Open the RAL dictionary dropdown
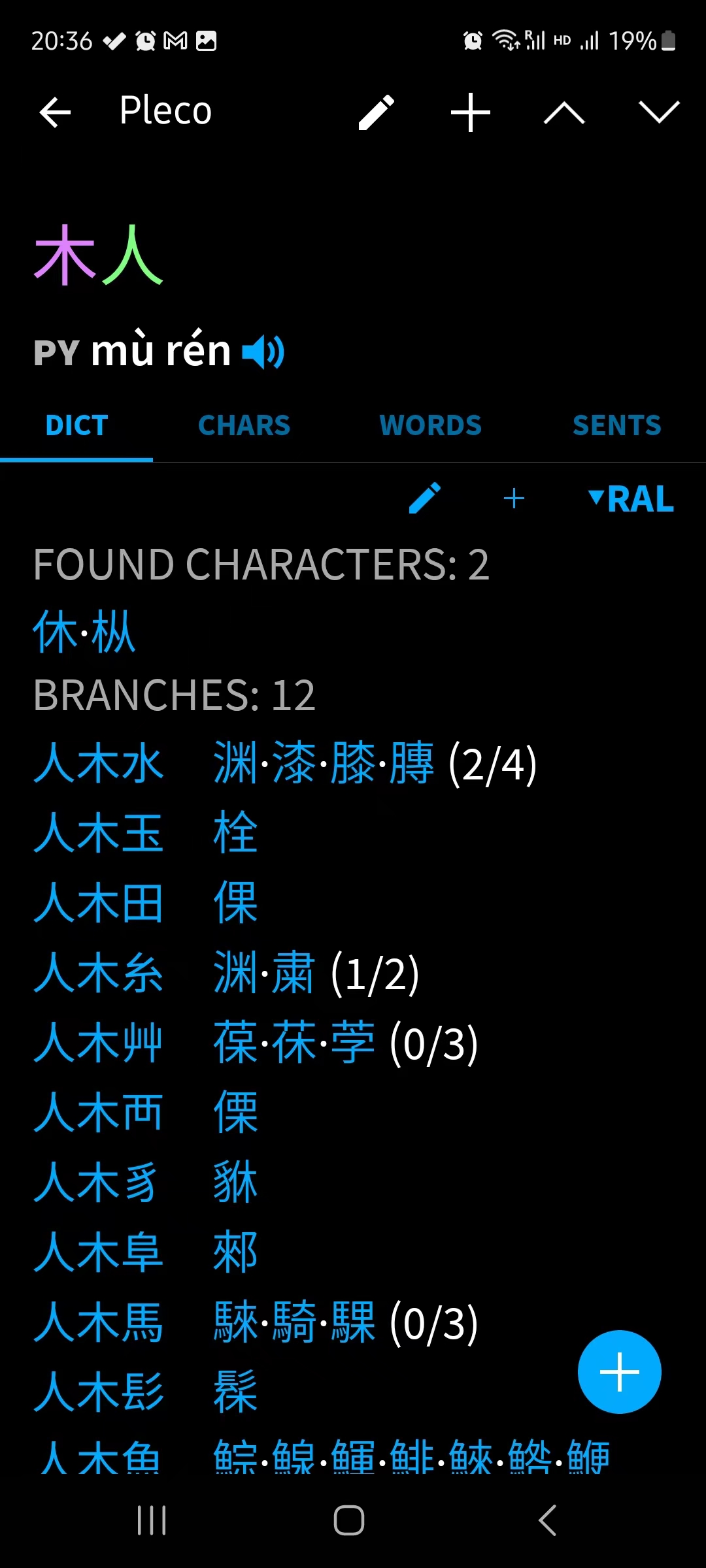 pyautogui.click(x=631, y=499)
